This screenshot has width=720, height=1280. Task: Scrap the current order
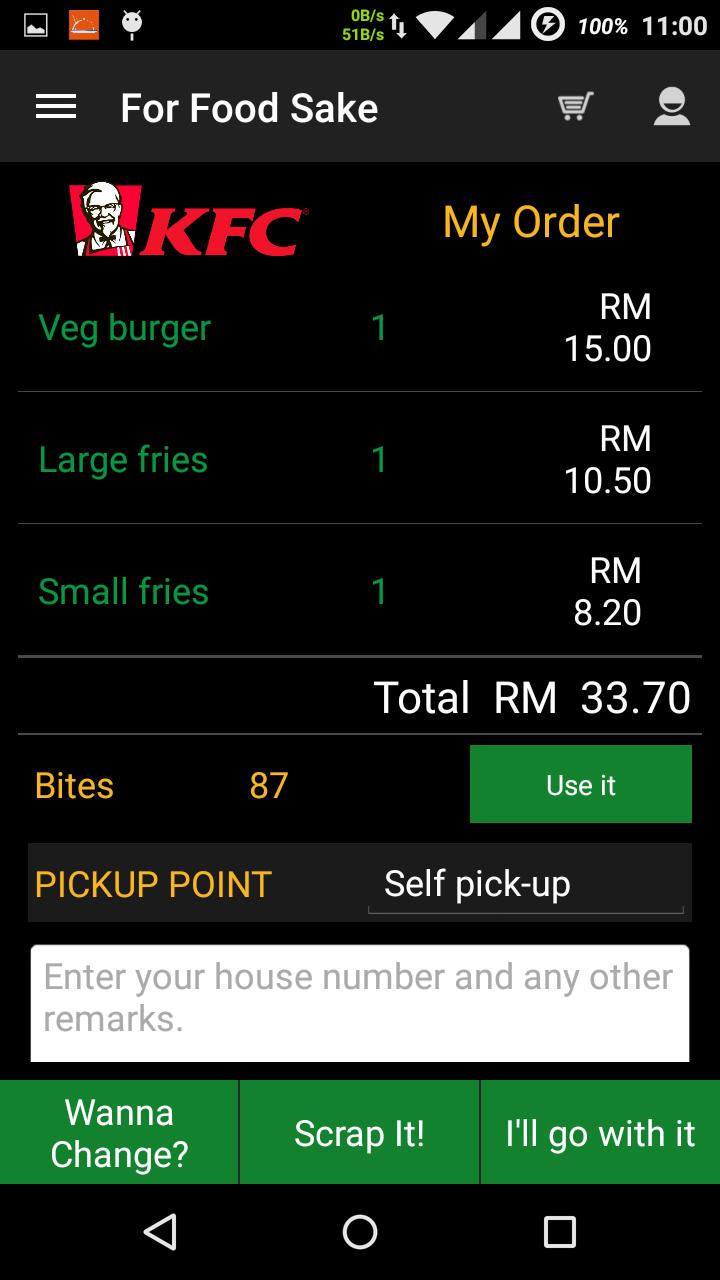(x=359, y=1132)
